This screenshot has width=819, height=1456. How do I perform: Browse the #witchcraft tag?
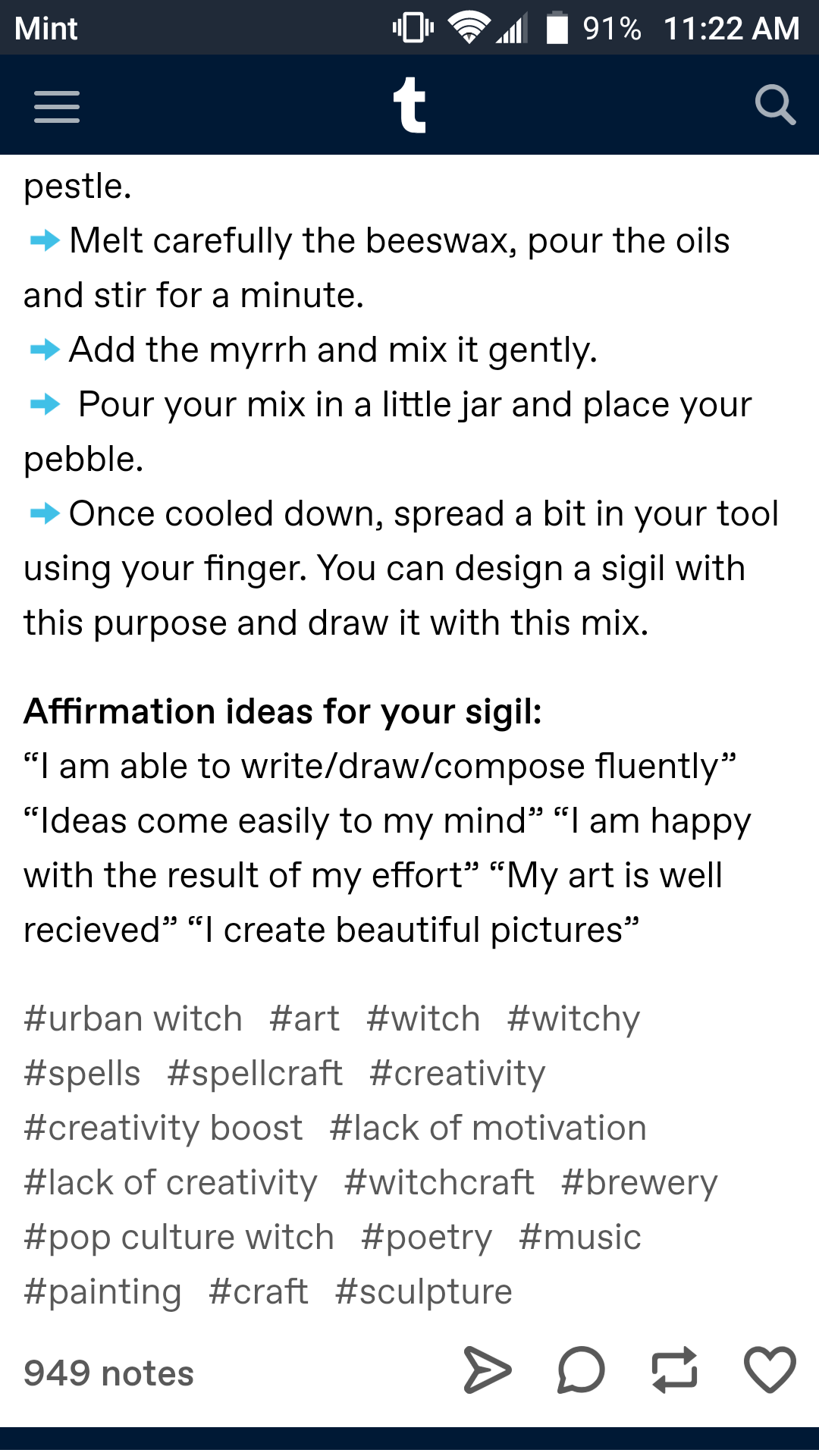click(439, 1183)
